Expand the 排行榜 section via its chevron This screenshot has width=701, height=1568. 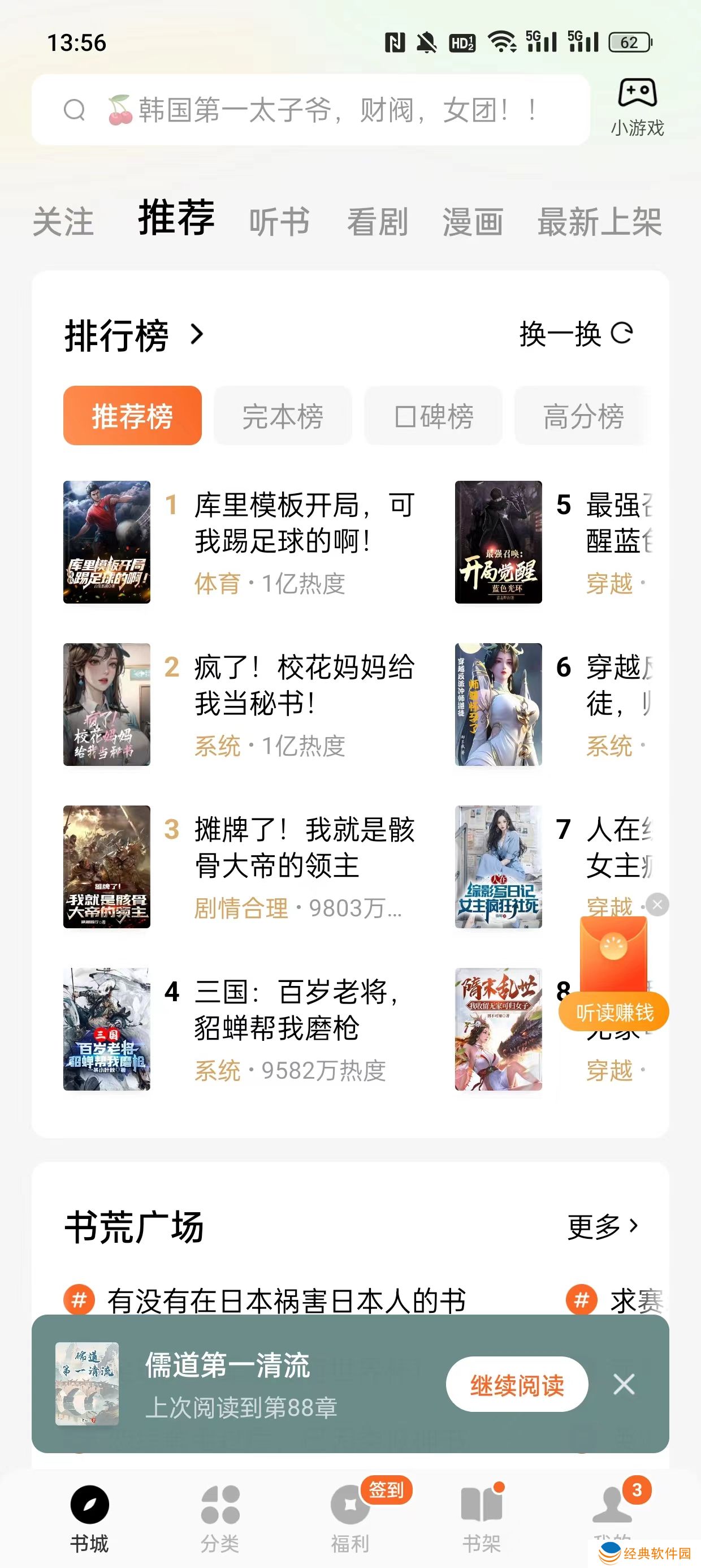click(x=196, y=334)
